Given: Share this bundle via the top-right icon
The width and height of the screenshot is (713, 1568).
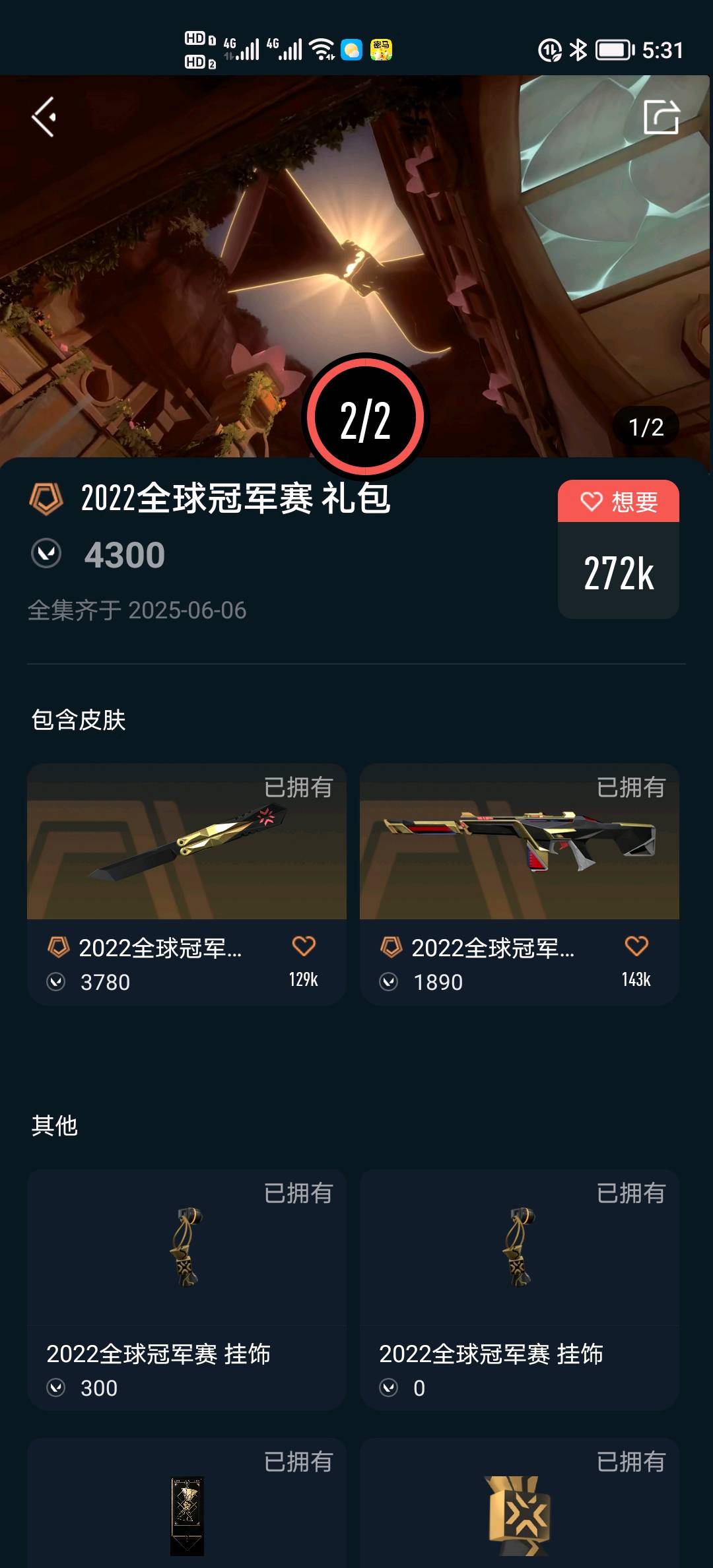Looking at the screenshot, I should pyautogui.click(x=661, y=117).
